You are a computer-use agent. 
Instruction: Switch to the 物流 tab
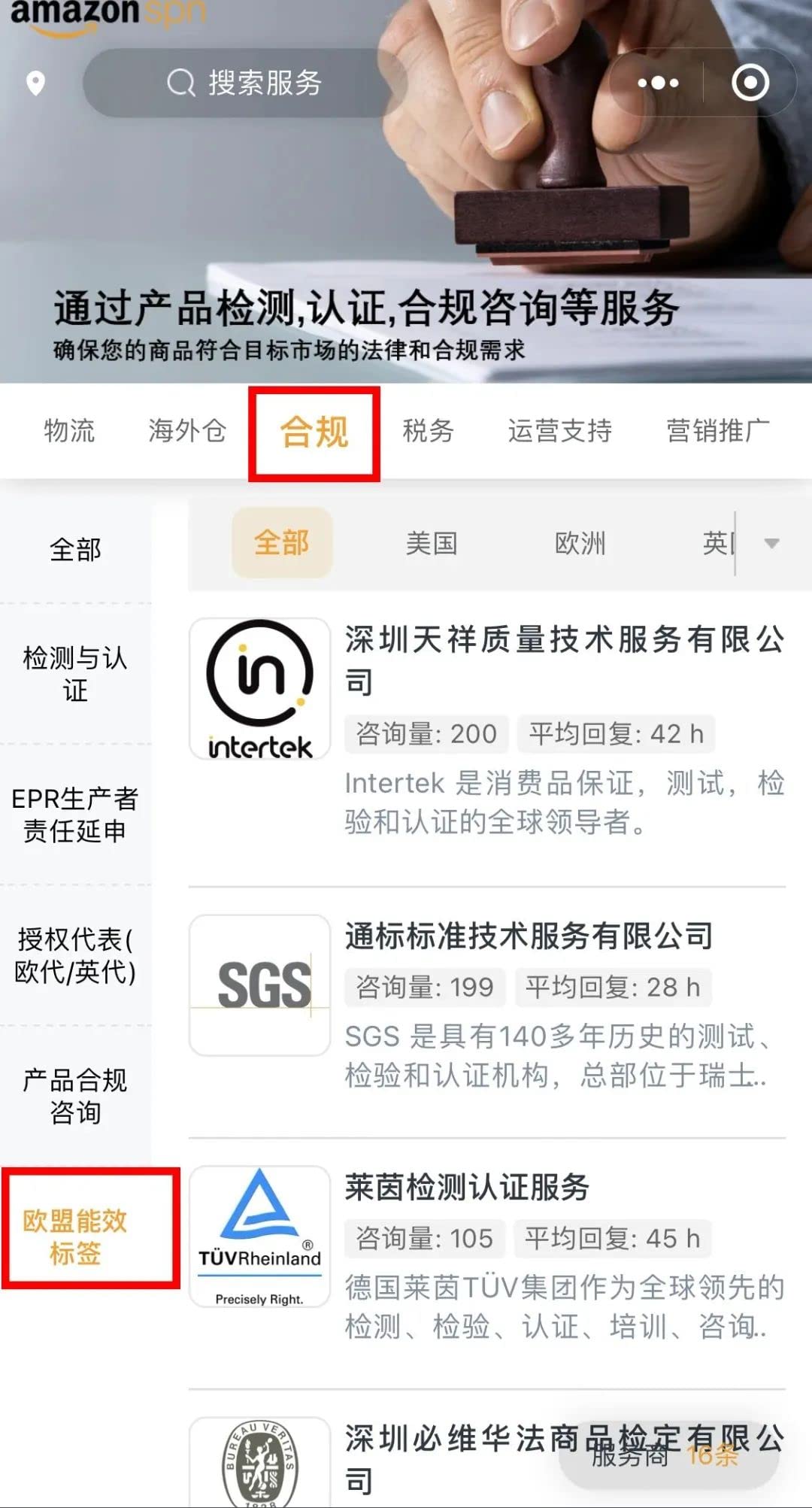point(69,431)
